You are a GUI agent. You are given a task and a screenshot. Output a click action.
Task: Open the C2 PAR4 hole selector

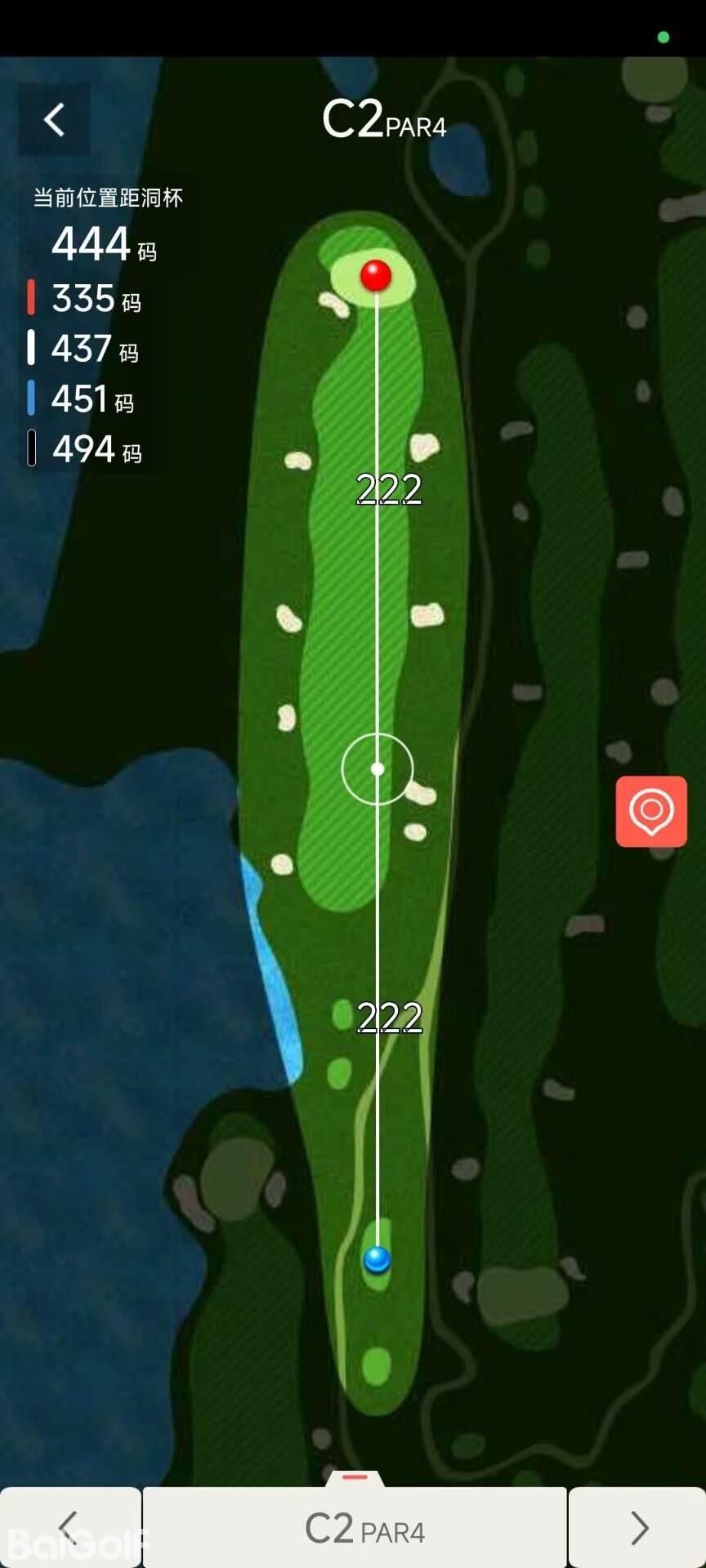[355, 1528]
